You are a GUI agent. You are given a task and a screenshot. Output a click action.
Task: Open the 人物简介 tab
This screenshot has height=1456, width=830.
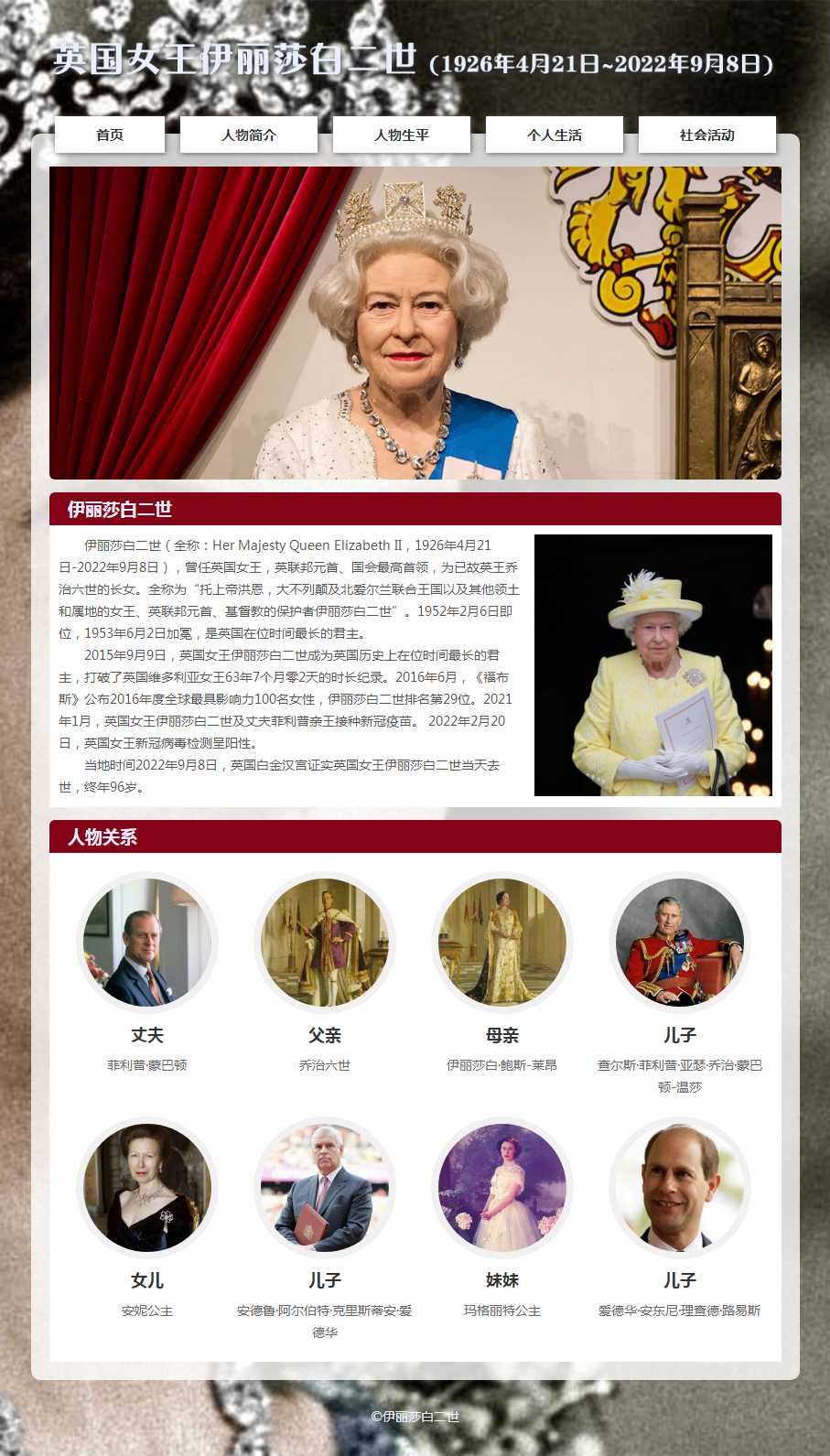tap(249, 135)
